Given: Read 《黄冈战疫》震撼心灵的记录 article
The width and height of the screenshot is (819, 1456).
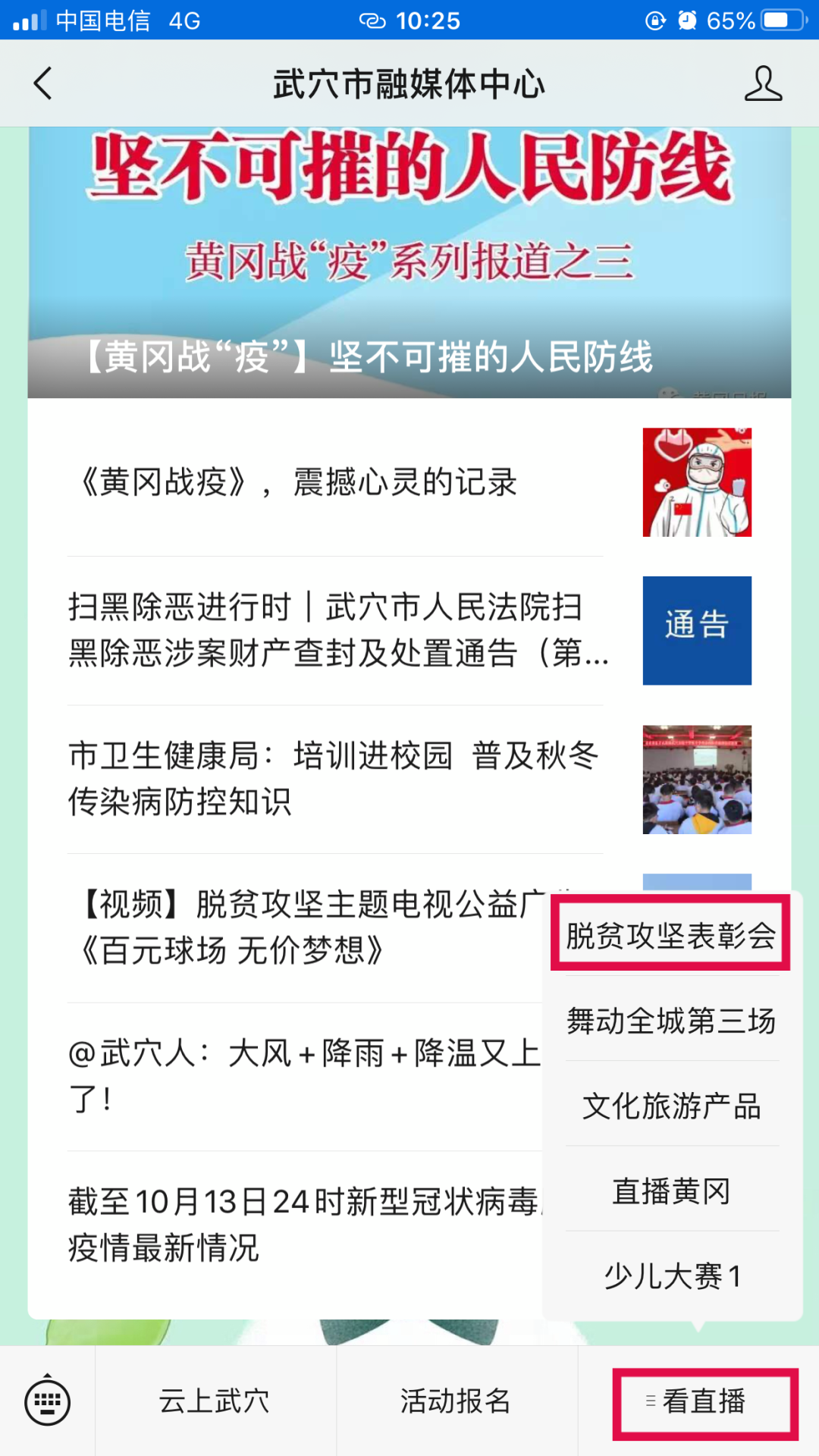Looking at the screenshot, I should pyautogui.click(x=334, y=482).
